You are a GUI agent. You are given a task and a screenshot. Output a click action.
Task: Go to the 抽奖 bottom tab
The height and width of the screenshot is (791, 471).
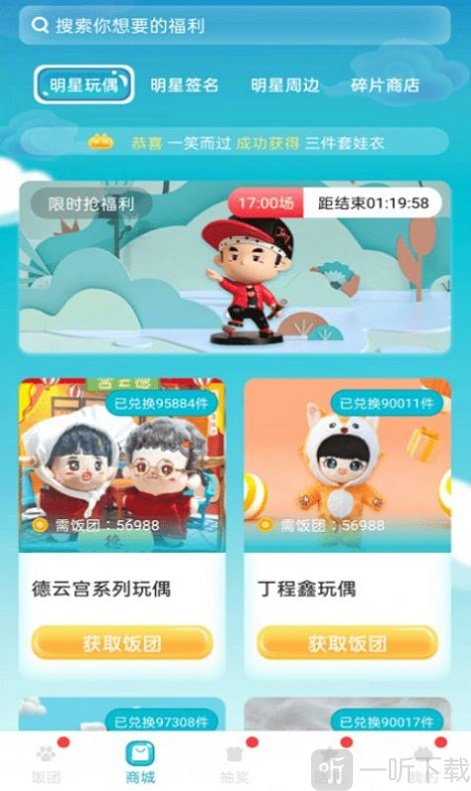pyautogui.click(x=234, y=763)
